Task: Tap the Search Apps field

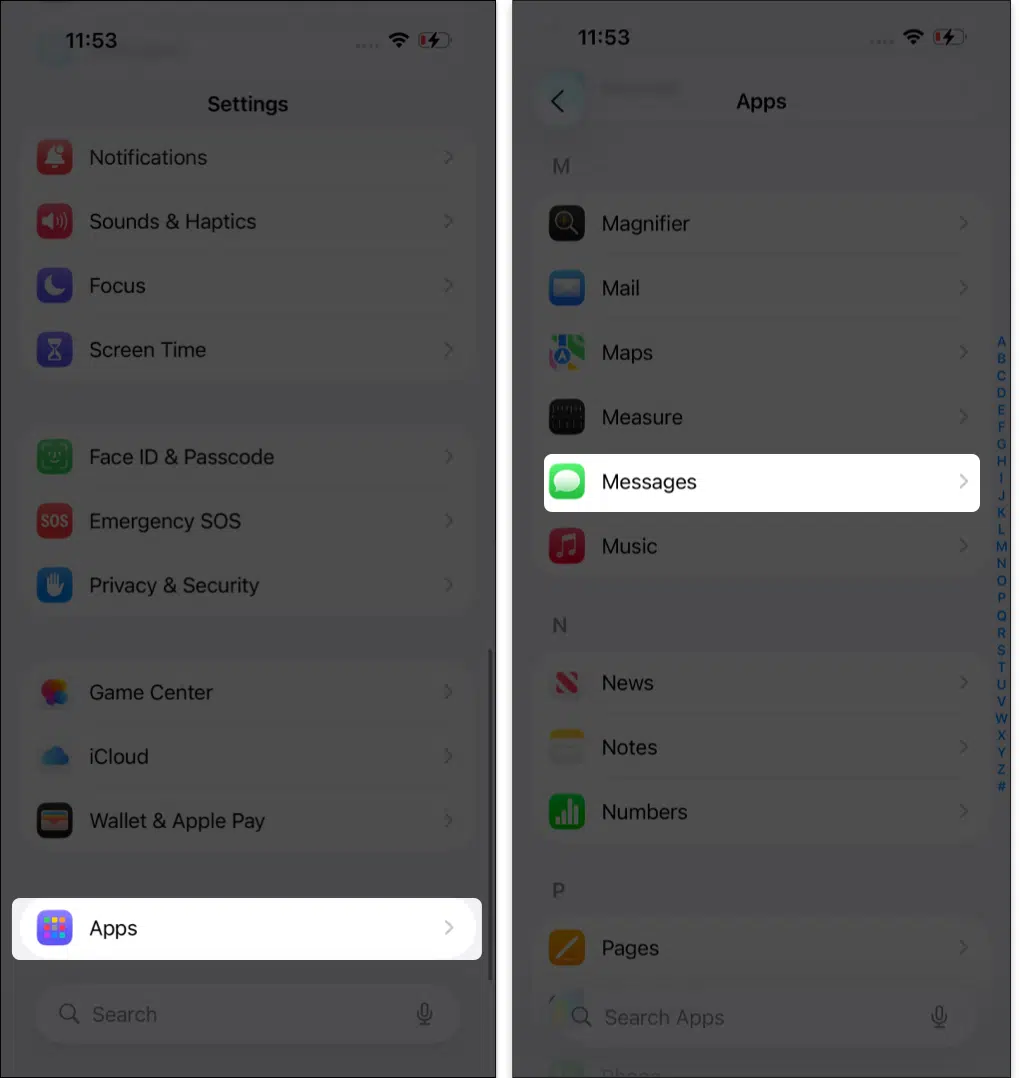Action: (x=750, y=1017)
